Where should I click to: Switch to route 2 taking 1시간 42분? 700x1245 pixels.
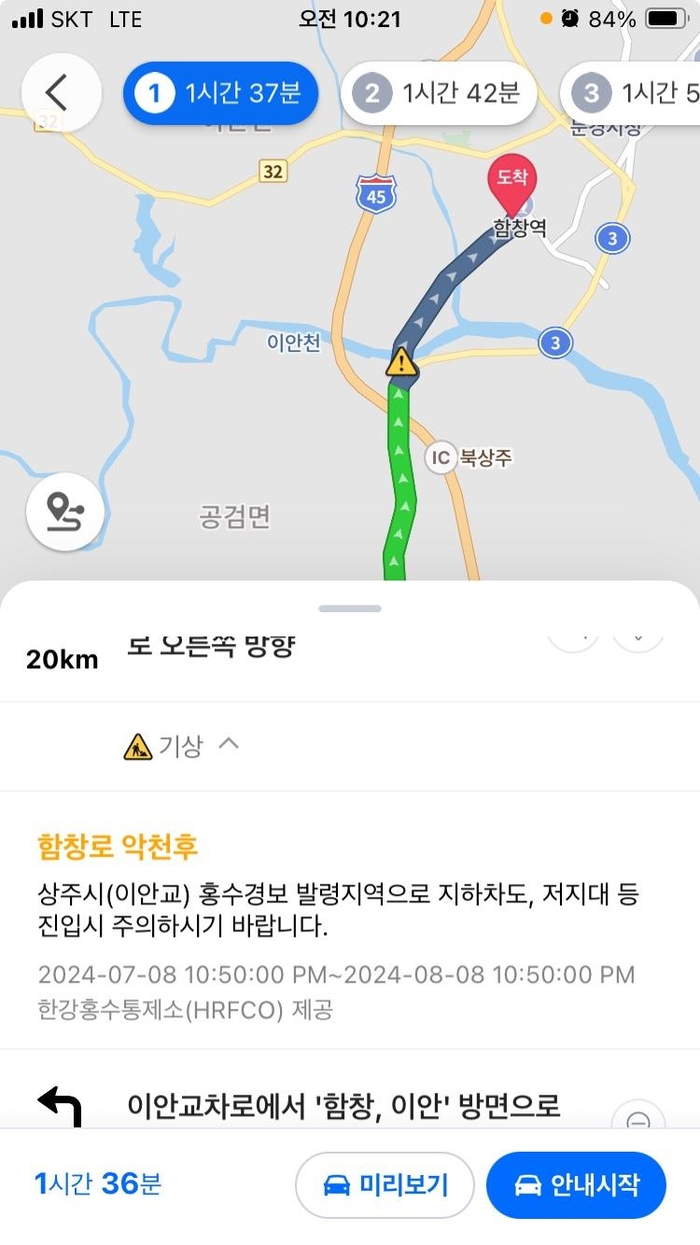(438, 93)
